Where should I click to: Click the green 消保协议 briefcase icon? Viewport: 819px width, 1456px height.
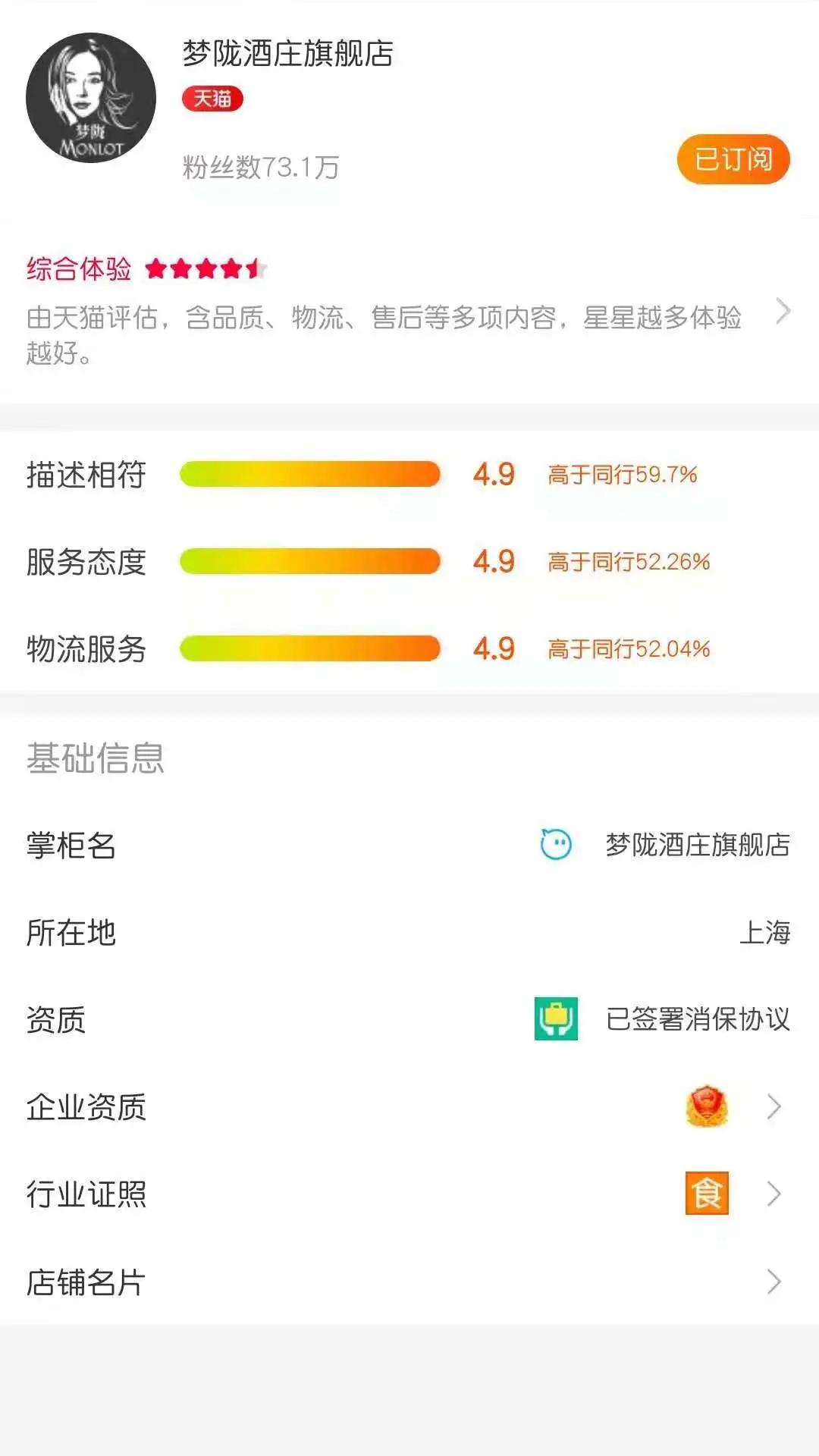(x=556, y=1020)
